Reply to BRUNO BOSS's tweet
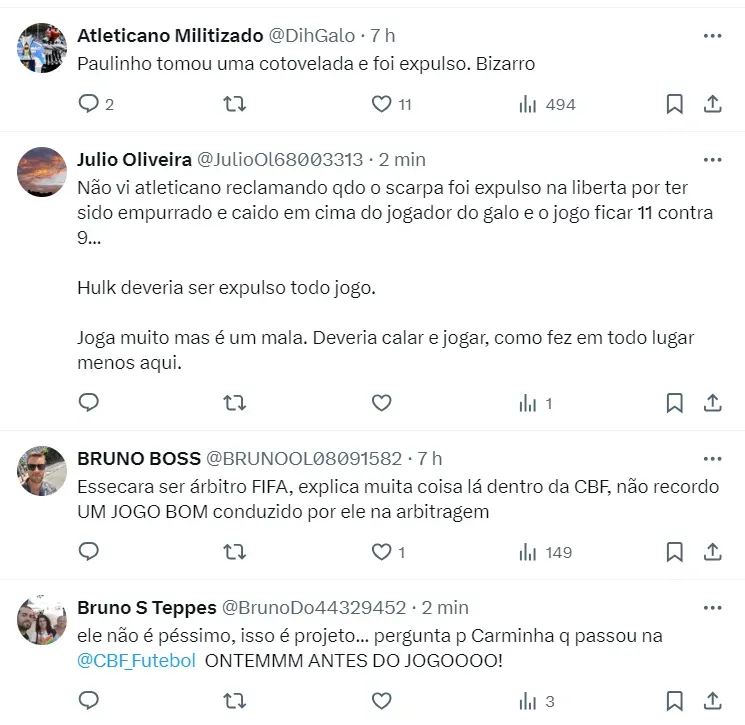 [x=88, y=552]
